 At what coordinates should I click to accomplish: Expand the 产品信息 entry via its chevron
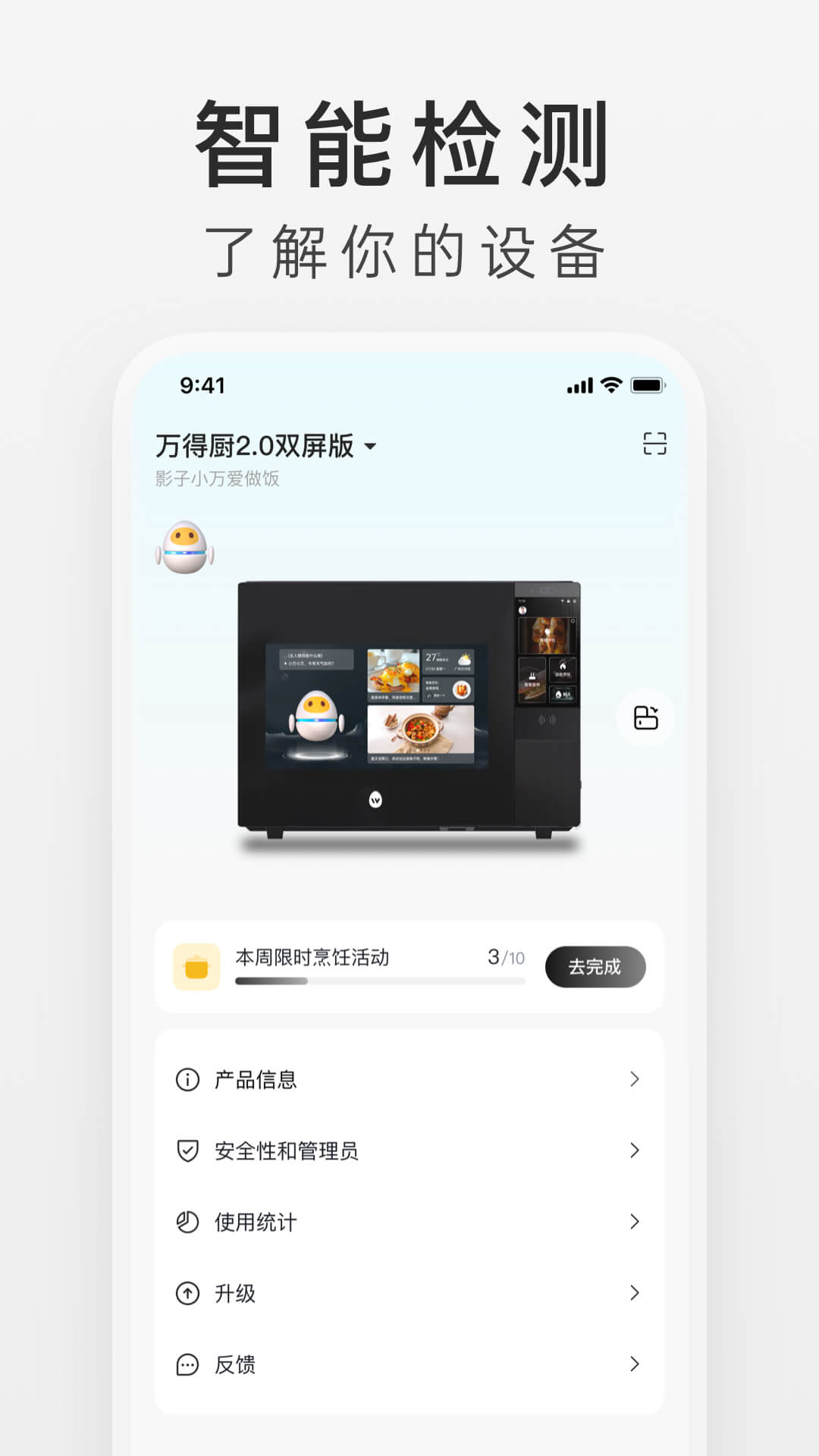[635, 1079]
